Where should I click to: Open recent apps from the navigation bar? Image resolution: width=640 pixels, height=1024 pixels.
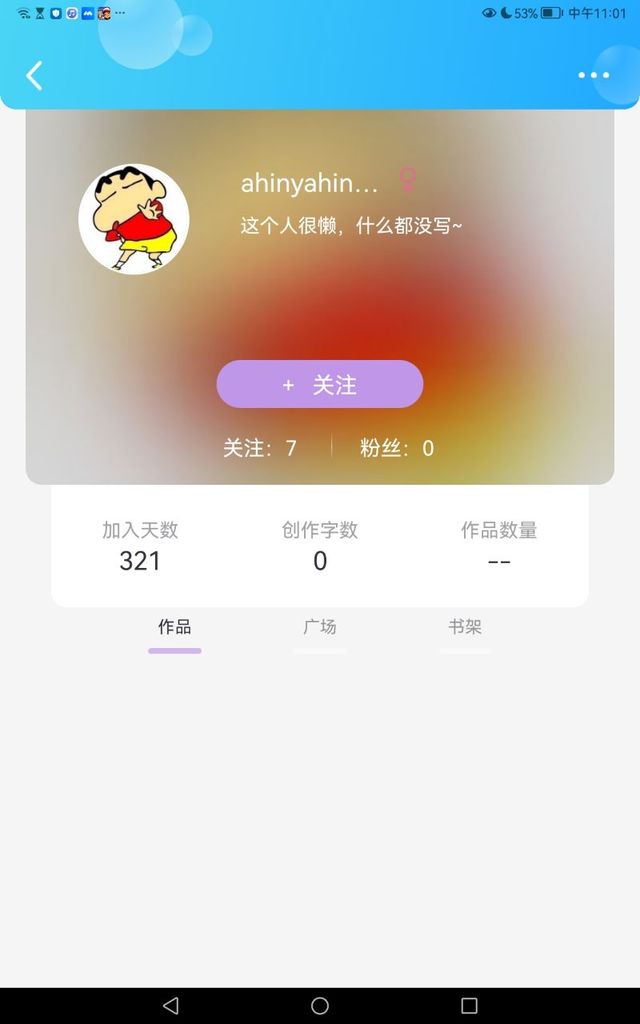(469, 1006)
